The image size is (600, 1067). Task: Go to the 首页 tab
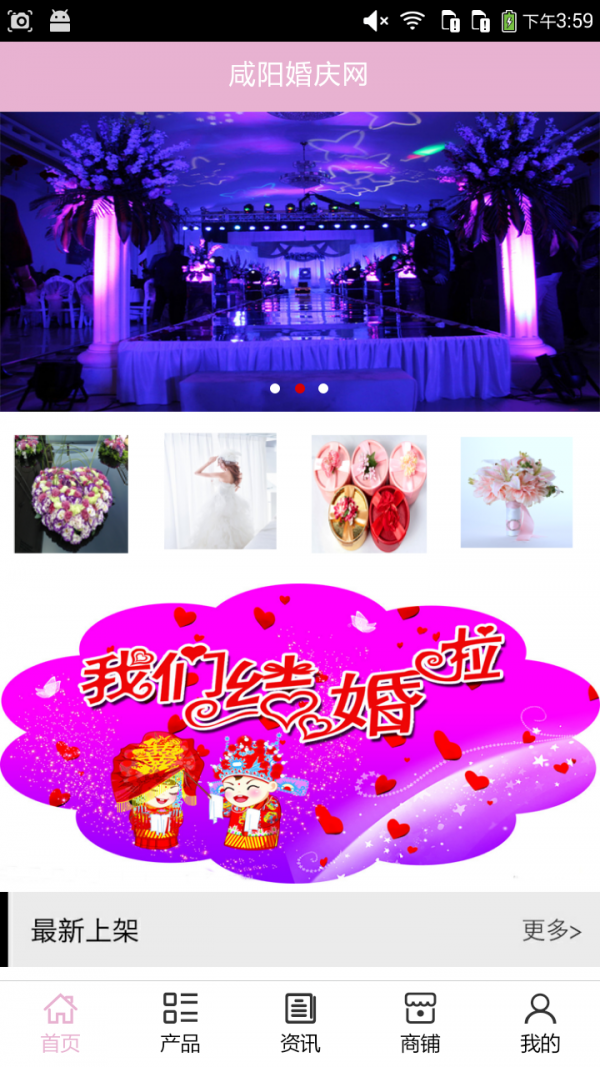[x=61, y=1023]
